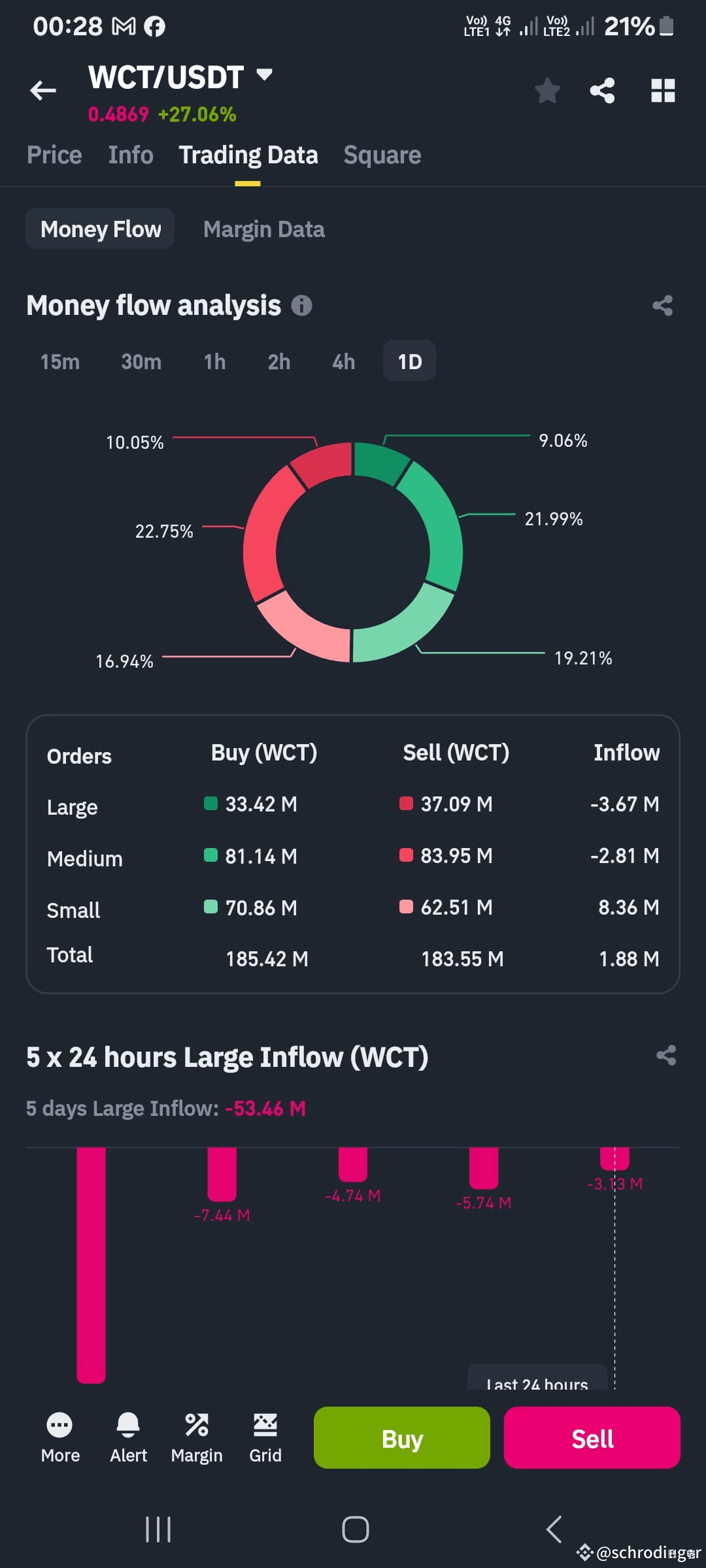This screenshot has width=706, height=1568.
Task: Select the 15m money flow interval
Action: point(59,361)
